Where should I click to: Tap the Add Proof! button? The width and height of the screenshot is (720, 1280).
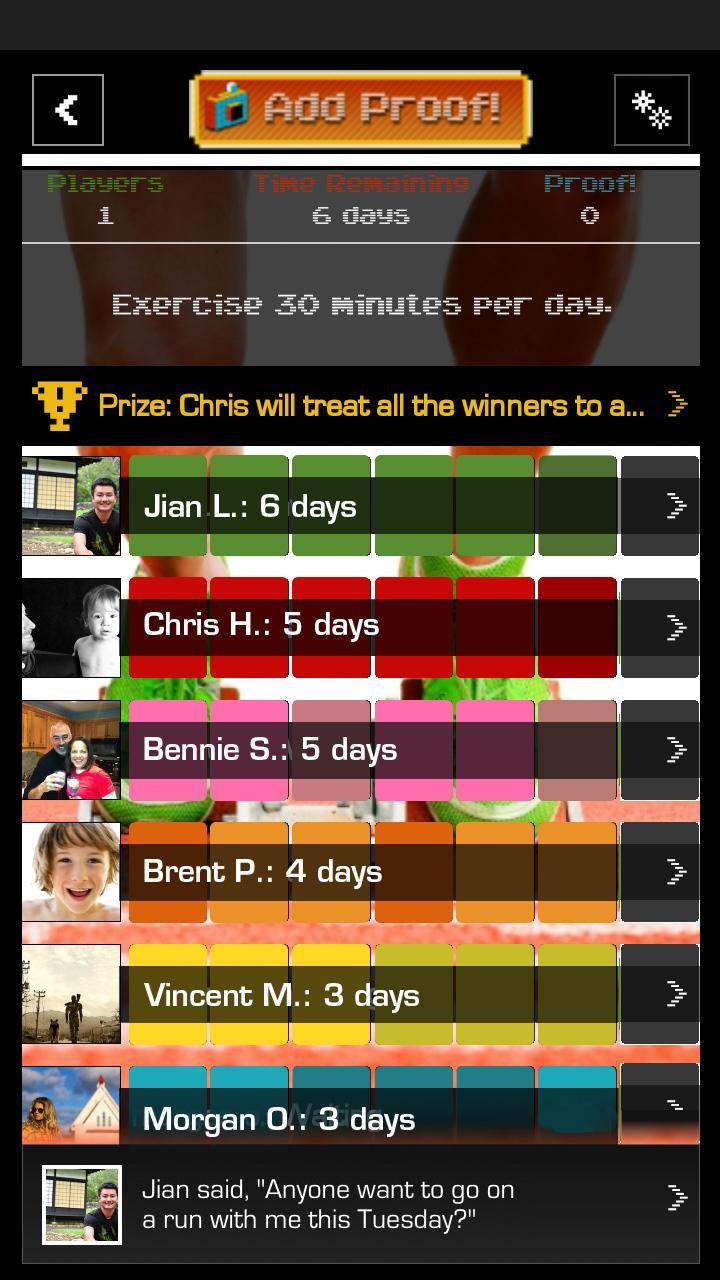tap(360, 109)
